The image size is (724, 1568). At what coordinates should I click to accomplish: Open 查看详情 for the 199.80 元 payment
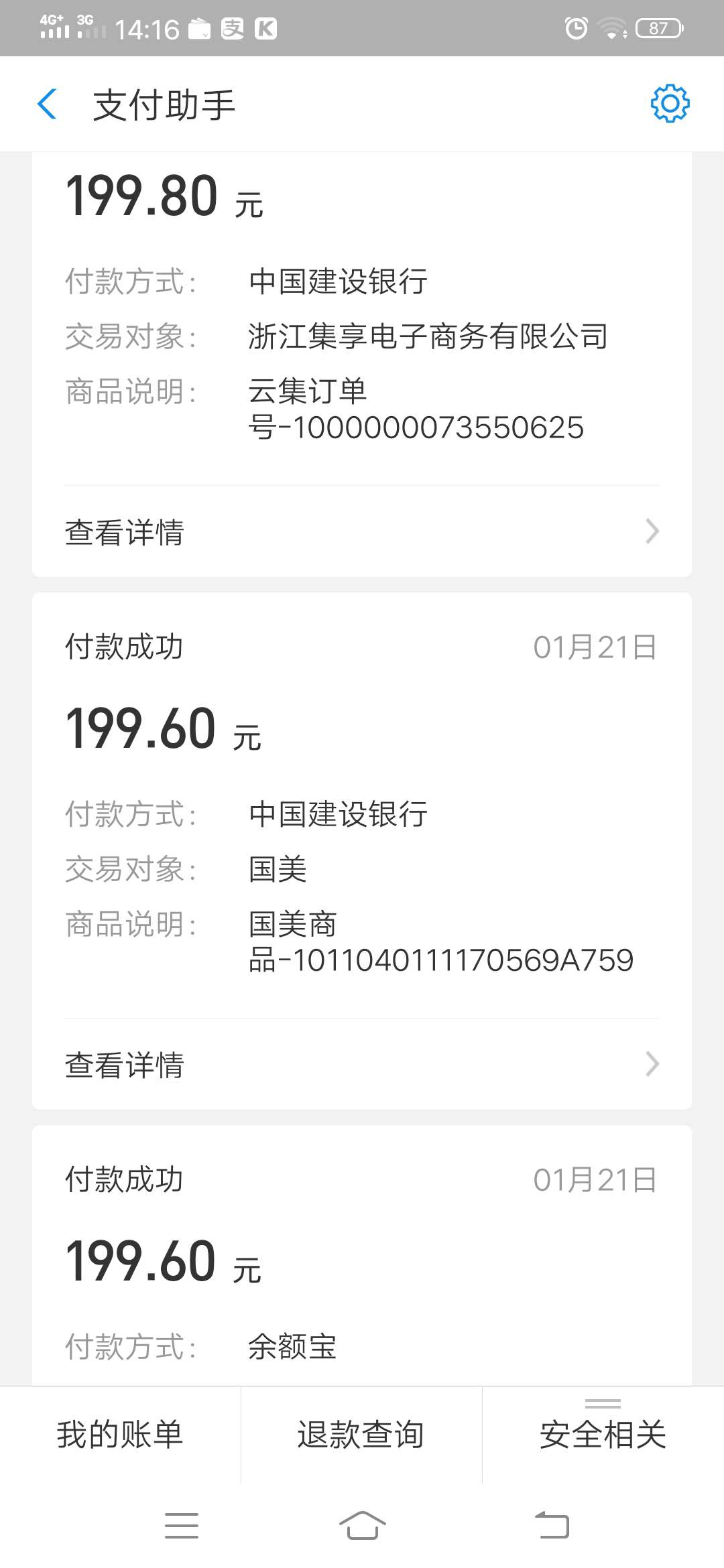362,531
